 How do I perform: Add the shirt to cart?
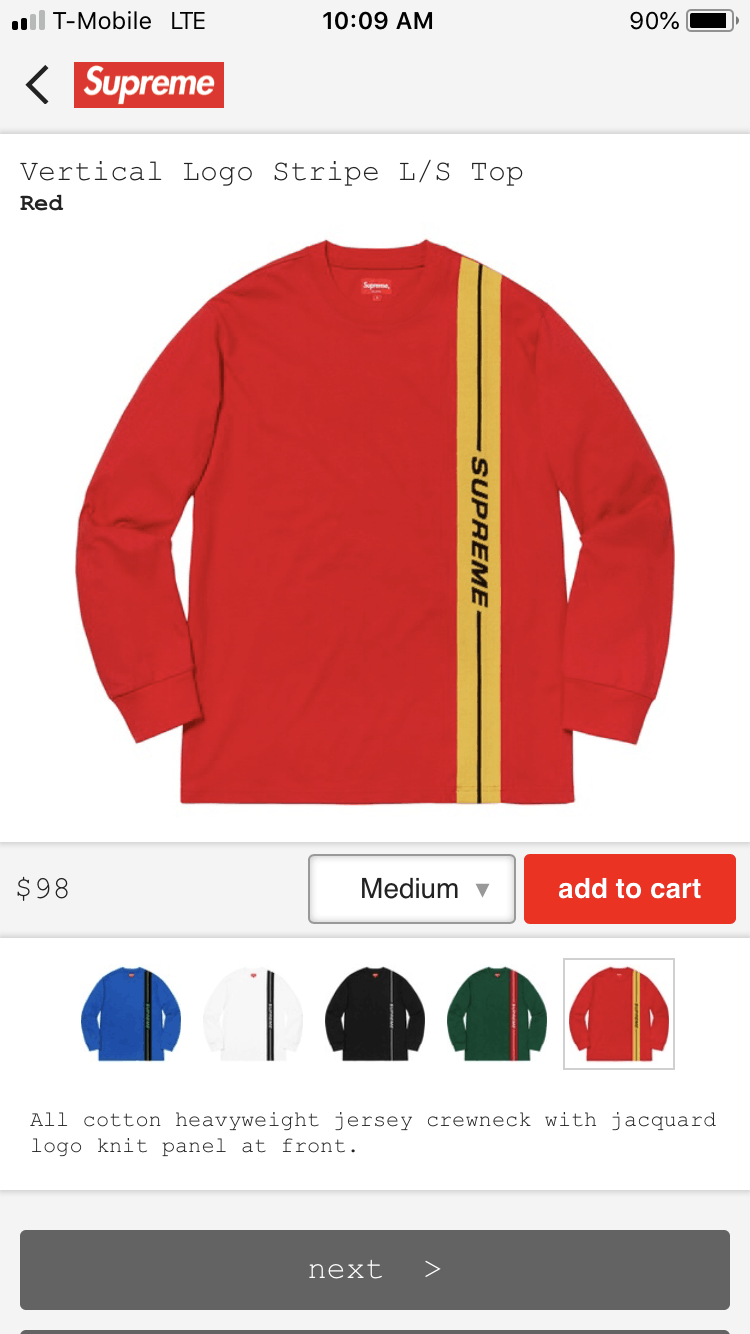(630, 888)
